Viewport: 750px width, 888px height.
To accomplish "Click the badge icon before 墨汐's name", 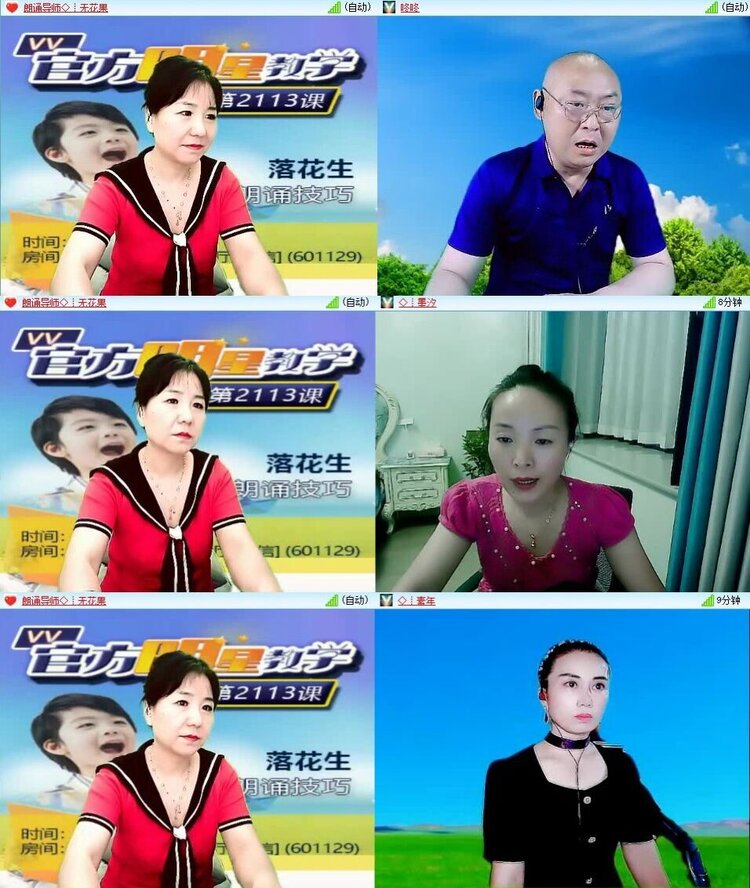I will click(388, 300).
